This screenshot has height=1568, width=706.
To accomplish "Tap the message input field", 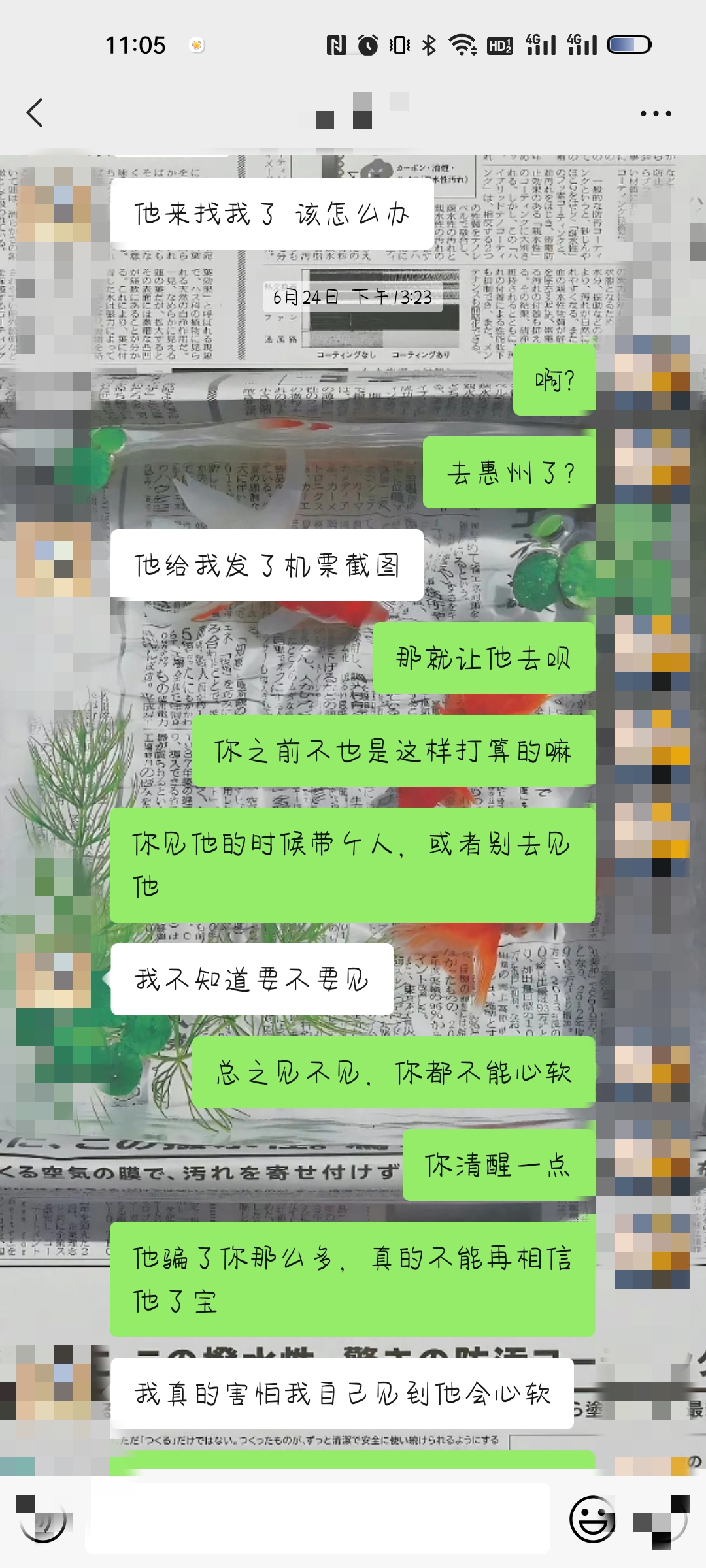I will 319,1518.
